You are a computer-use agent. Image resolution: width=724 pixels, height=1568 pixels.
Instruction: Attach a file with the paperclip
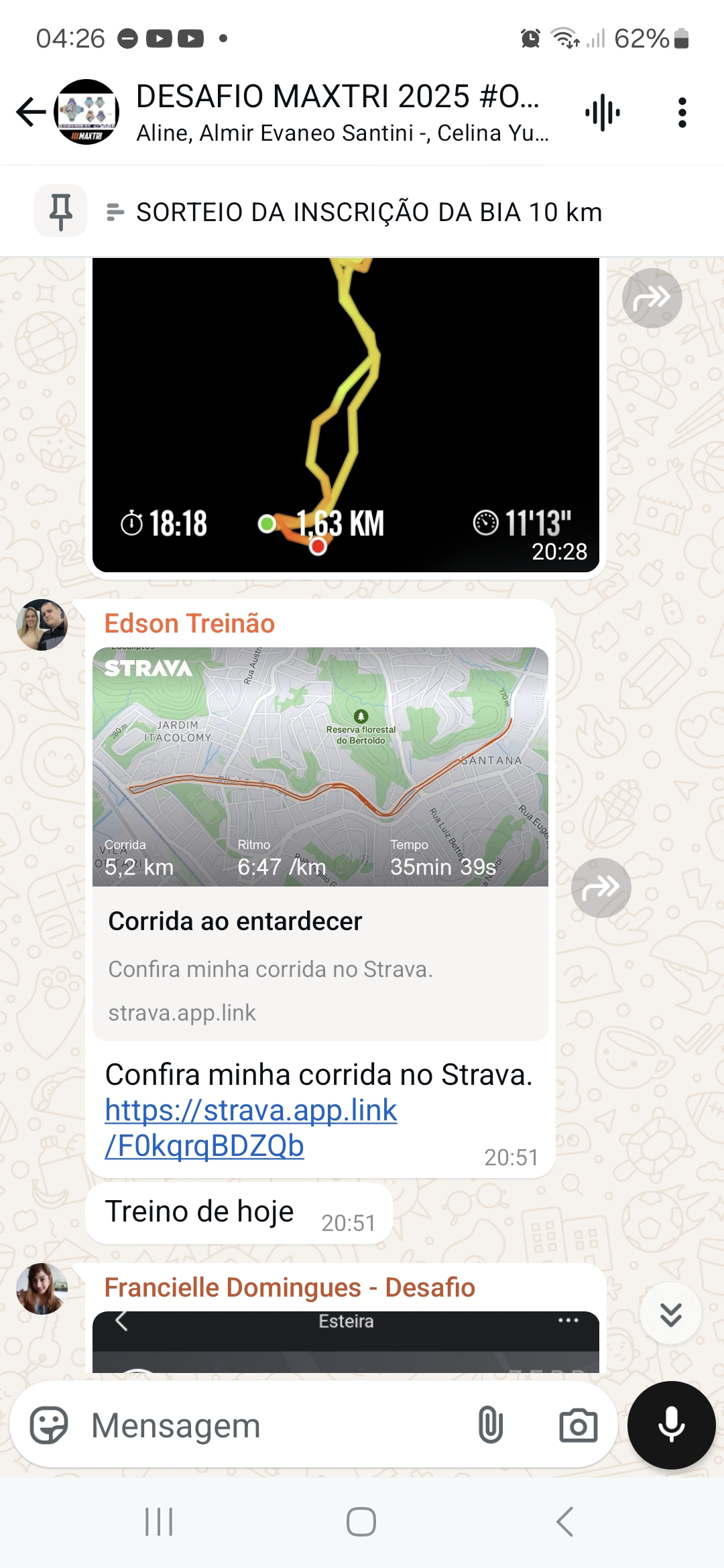tap(491, 1425)
